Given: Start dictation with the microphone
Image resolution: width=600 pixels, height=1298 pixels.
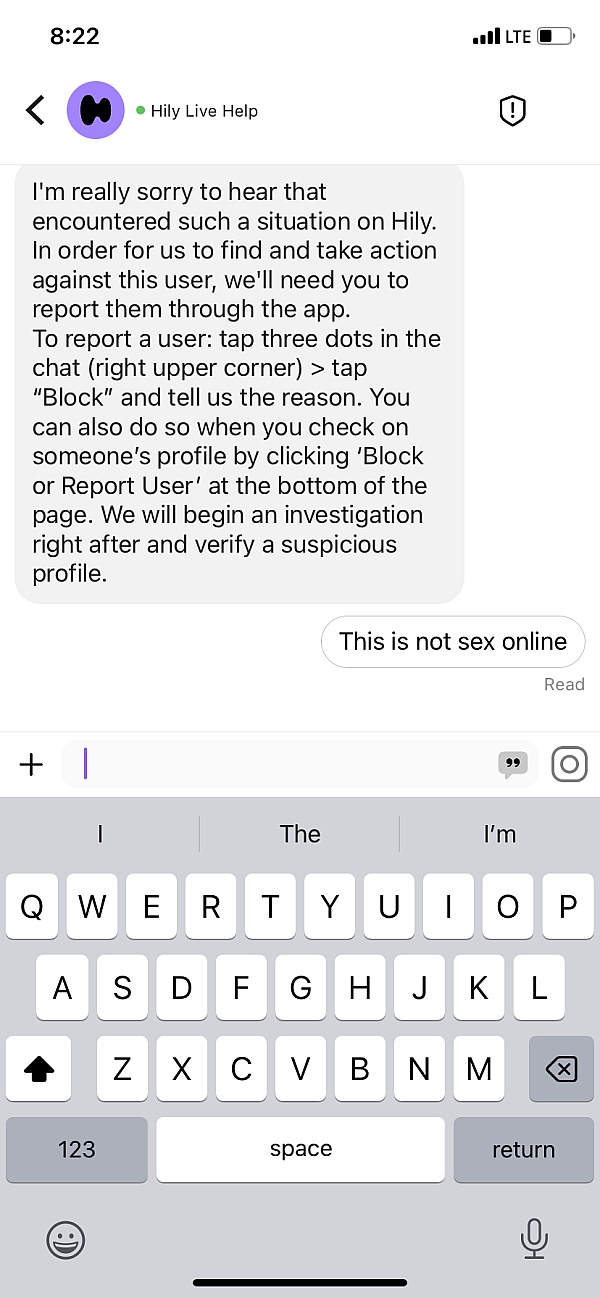Looking at the screenshot, I should coord(534,1240).
